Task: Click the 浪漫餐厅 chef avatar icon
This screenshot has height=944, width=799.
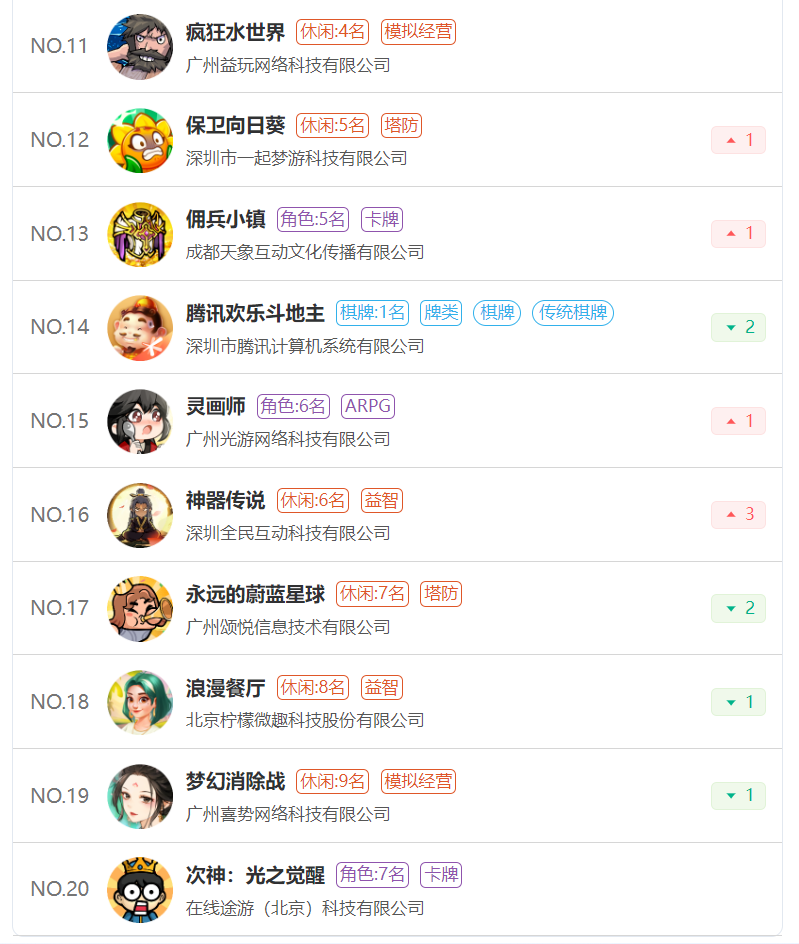Action: 140,701
